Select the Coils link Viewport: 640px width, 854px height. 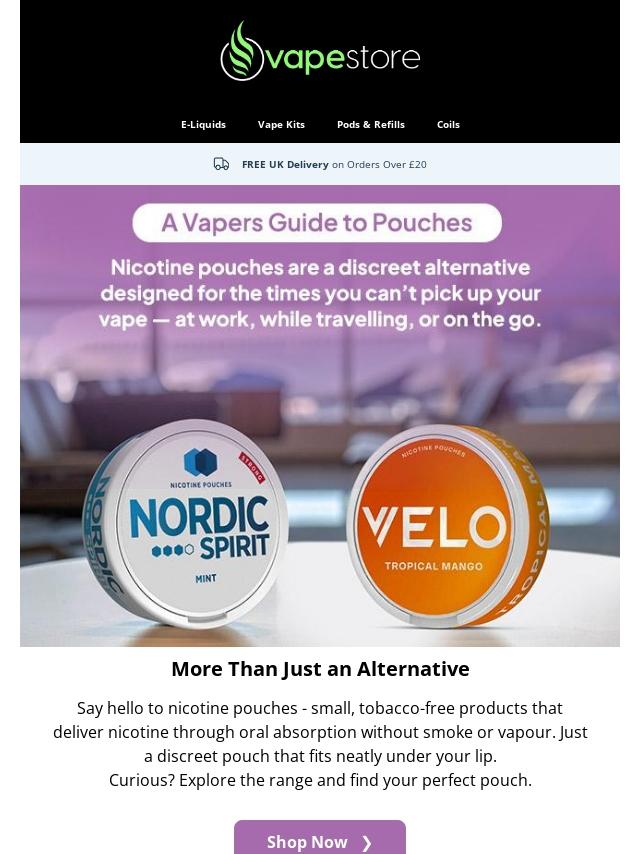(x=448, y=125)
